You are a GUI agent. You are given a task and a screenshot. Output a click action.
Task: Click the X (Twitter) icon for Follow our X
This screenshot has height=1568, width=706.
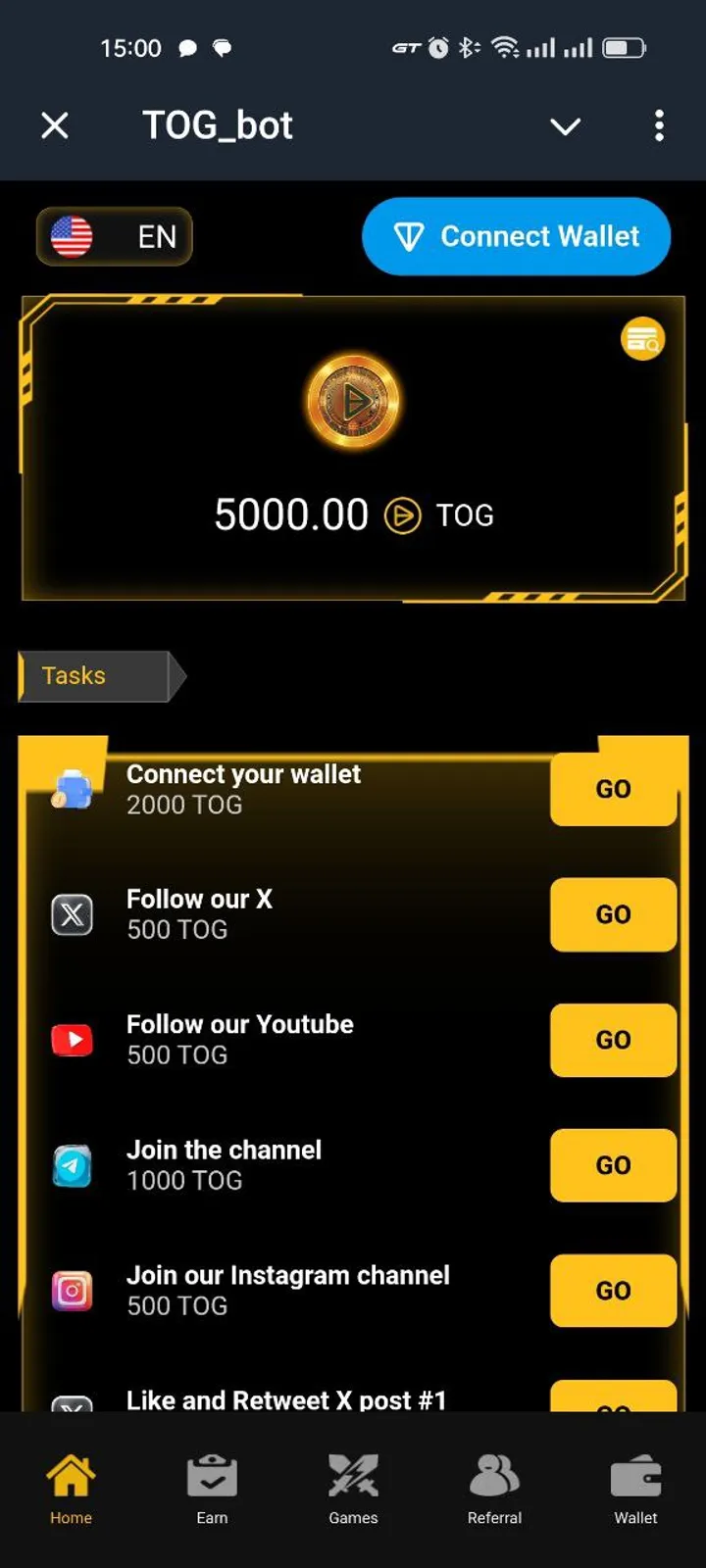72,914
